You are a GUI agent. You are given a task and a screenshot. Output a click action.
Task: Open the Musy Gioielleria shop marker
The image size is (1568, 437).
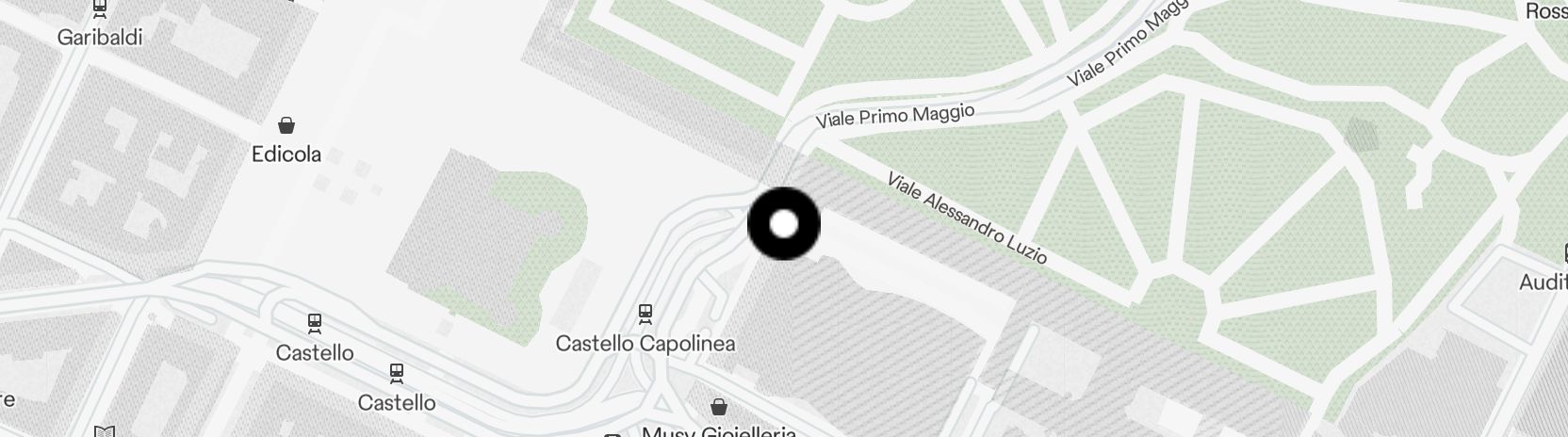(x=719, y=407)
